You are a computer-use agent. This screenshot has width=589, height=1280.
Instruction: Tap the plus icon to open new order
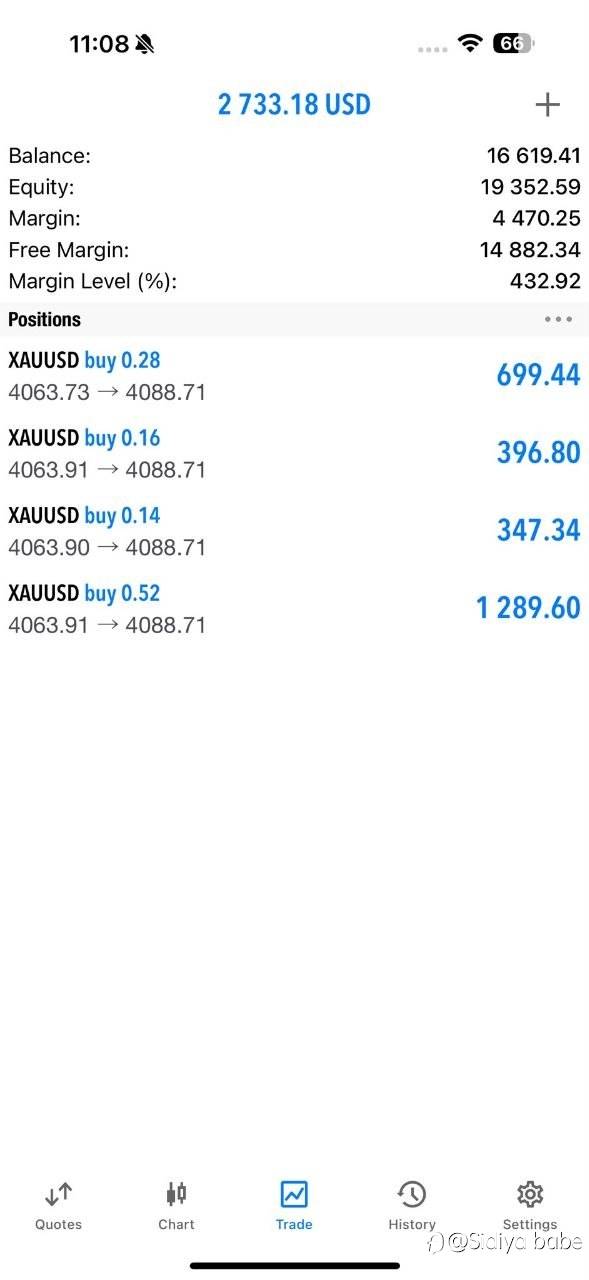coord(547,104)
